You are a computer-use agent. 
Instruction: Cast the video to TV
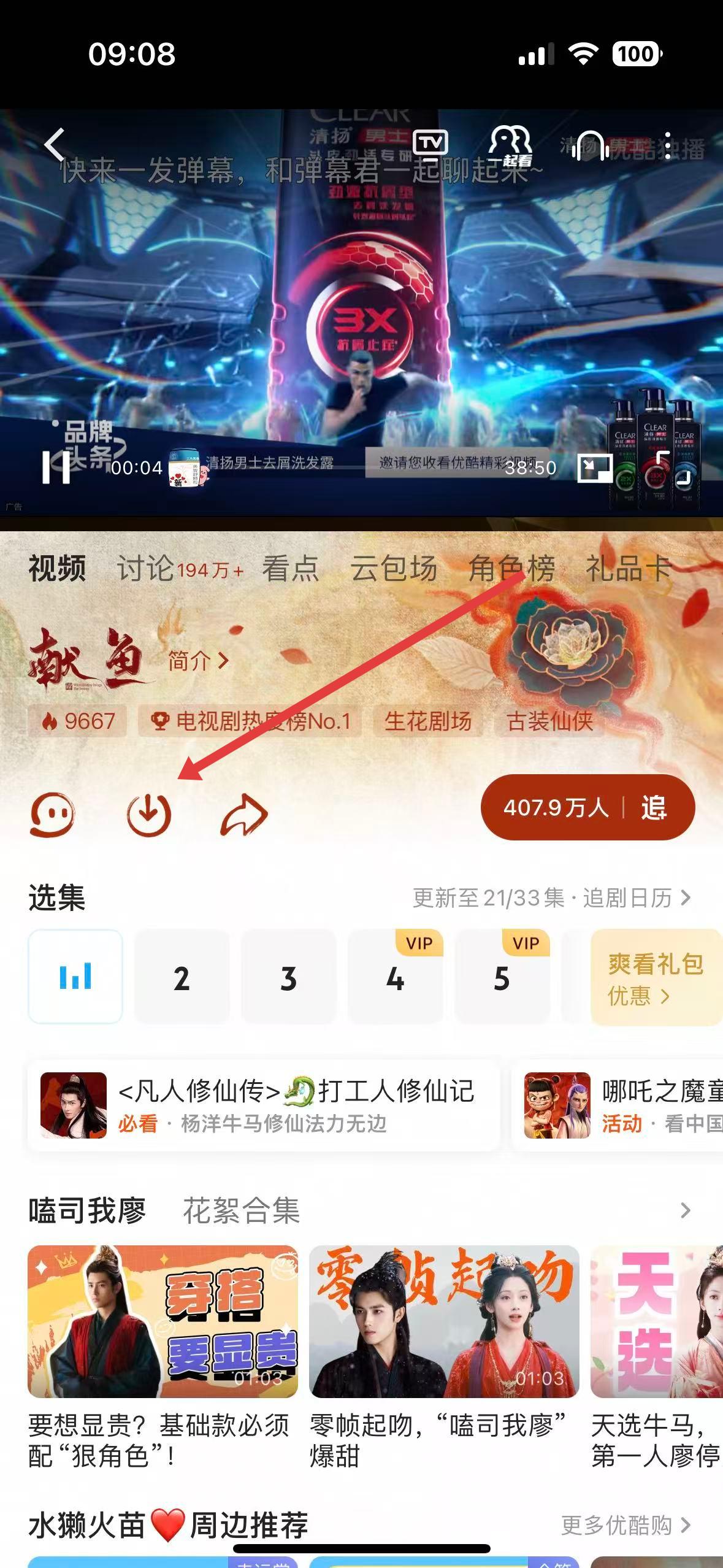click(x=430, y=145)
